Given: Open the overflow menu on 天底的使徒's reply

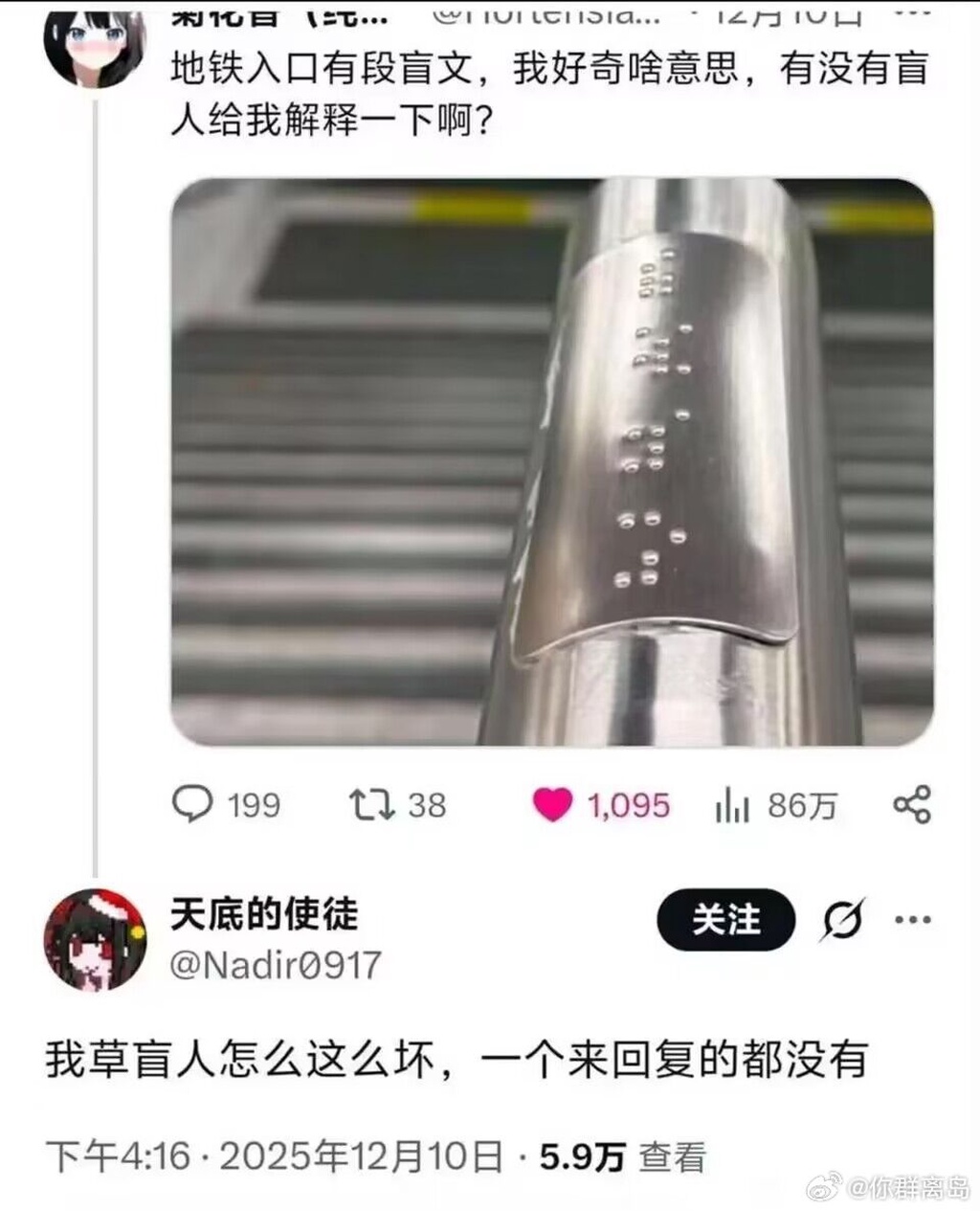Looking at the screenshot, I should coord(912,920).
